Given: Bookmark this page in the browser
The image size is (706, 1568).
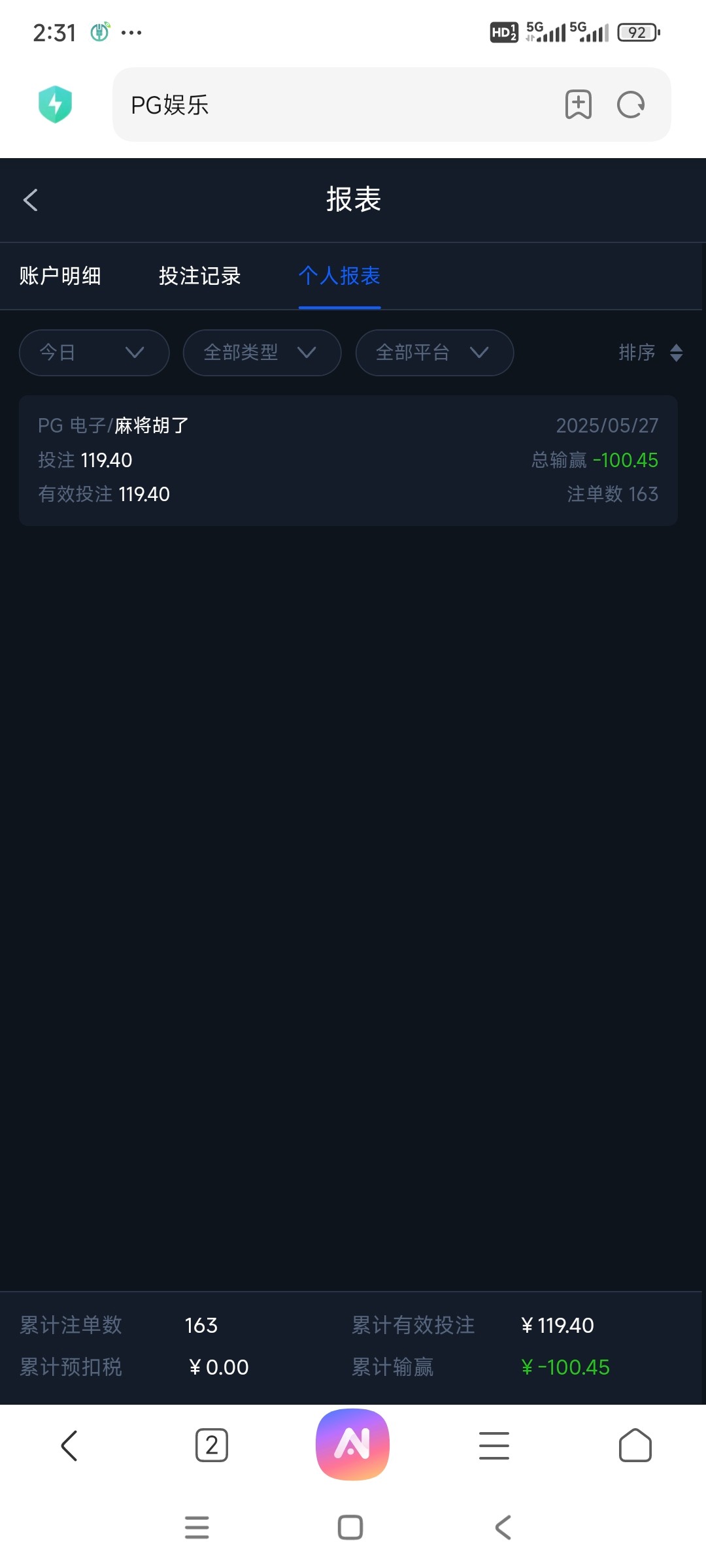Looking at the screenshot, I should point(579,105).
